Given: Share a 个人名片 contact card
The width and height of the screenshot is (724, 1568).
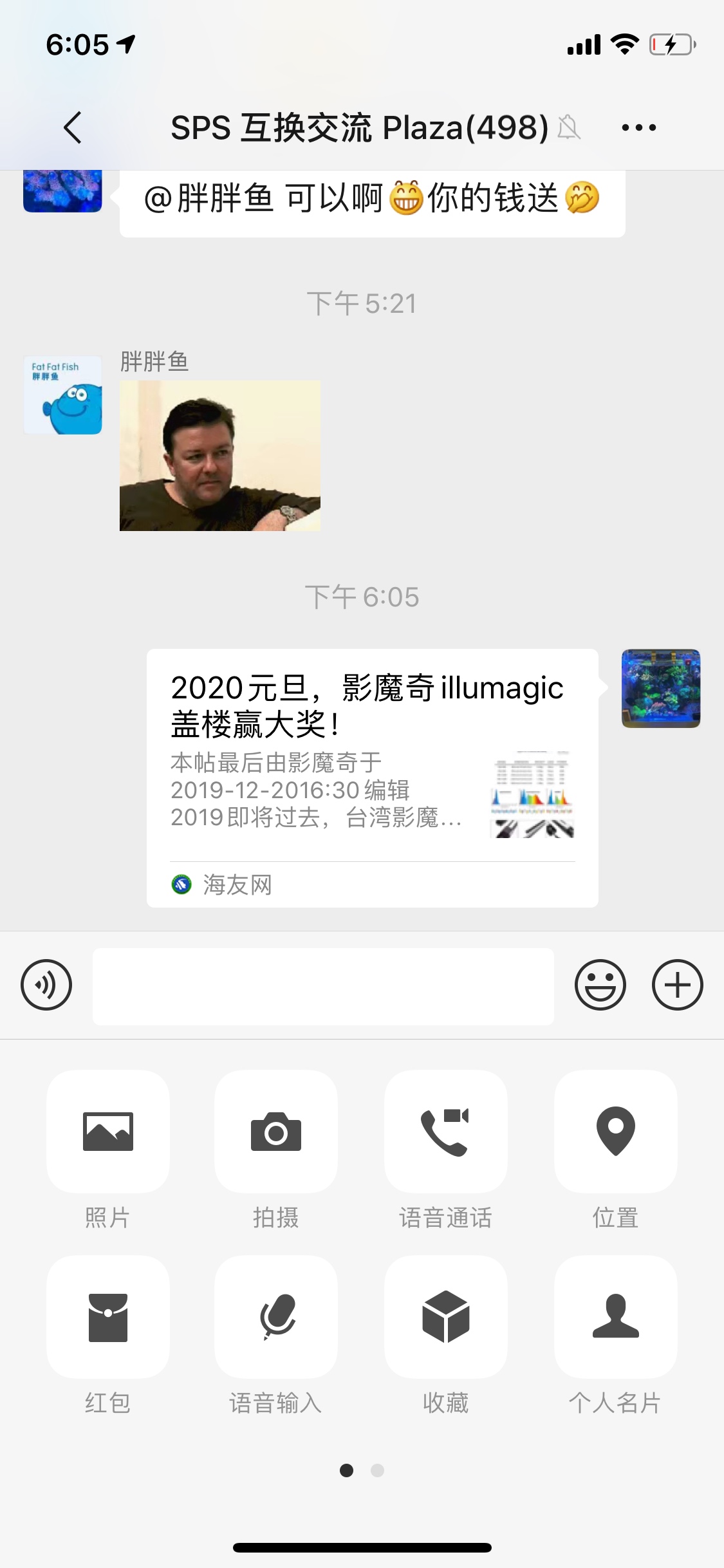Looking at the screenshot, I should [x=615, y=1317].
